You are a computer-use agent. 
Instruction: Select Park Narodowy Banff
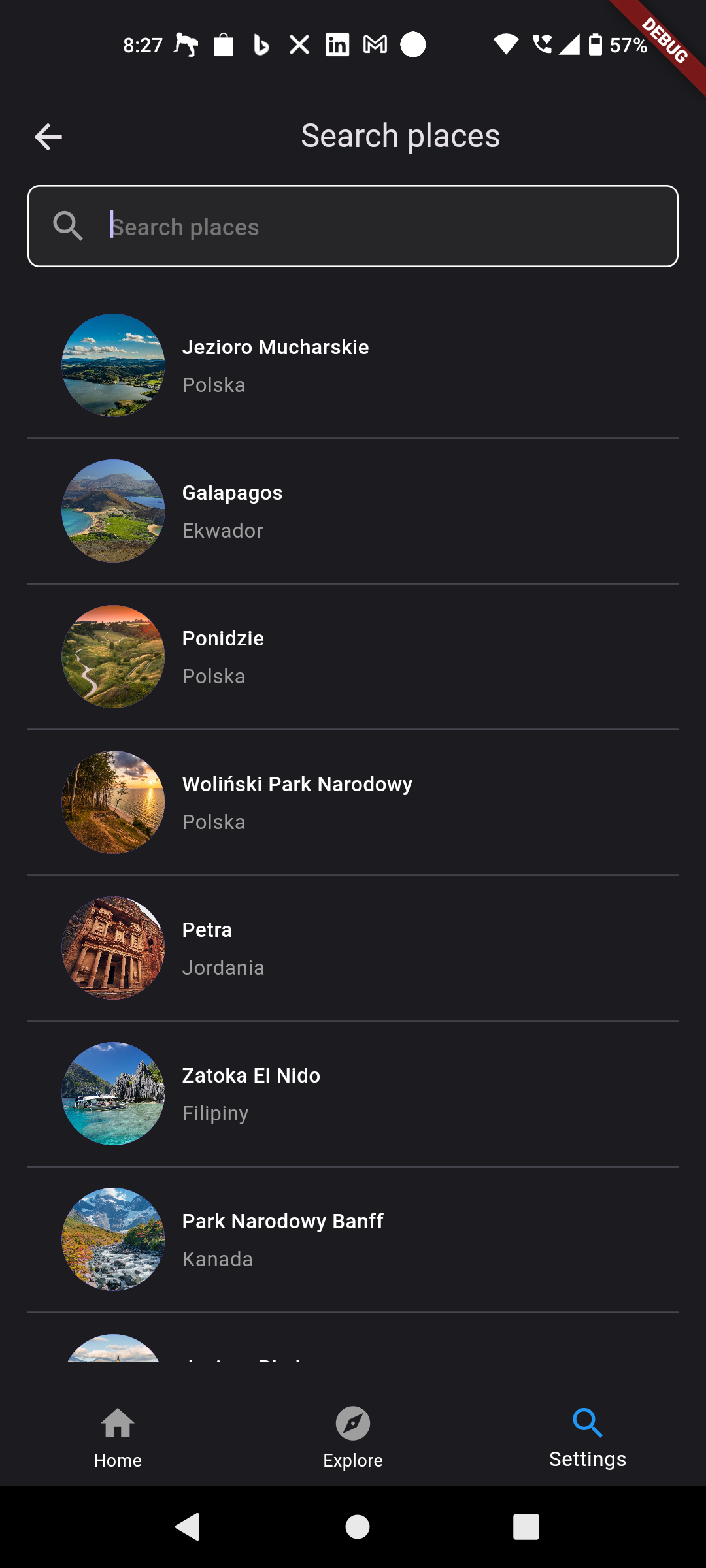353,1239
